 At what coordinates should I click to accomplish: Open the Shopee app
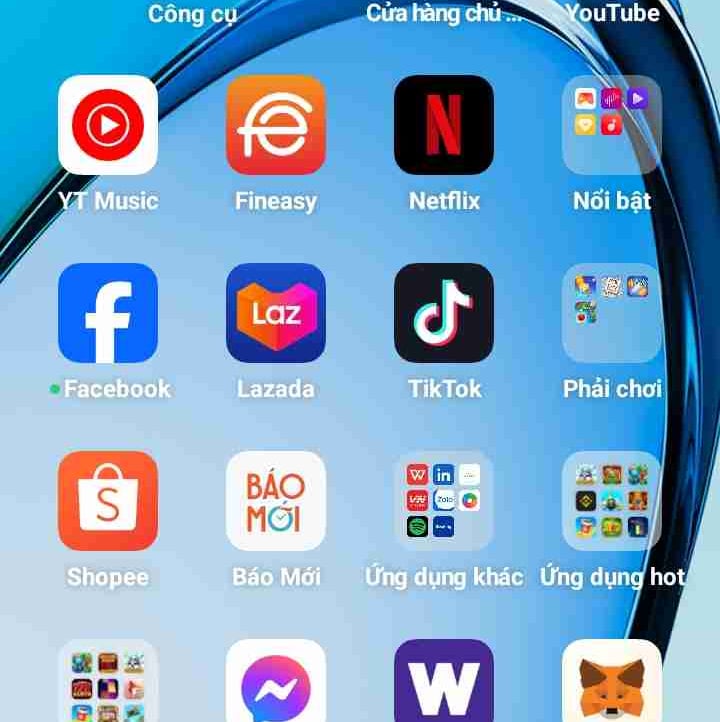click(108, 501)
